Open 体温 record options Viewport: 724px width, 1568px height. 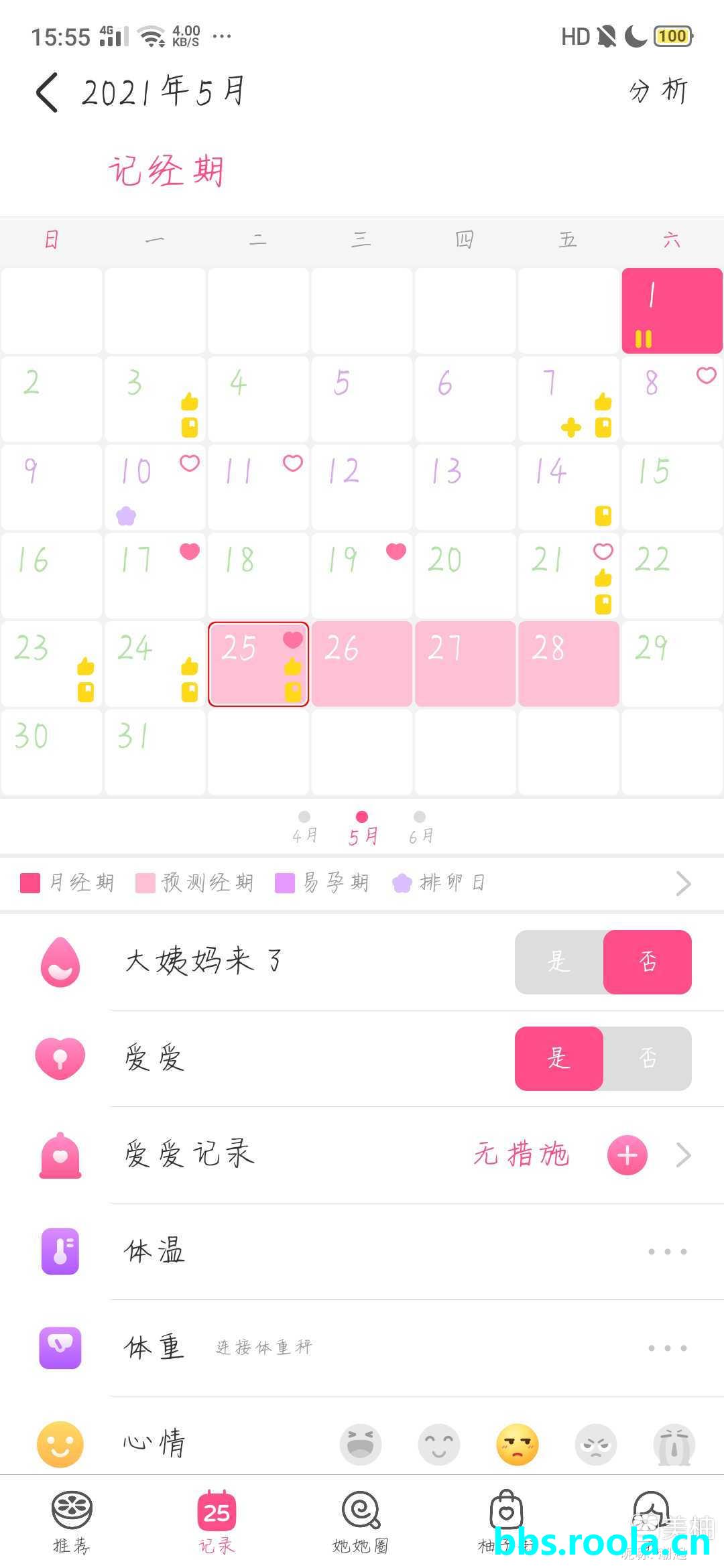[x=667, y=1251]
